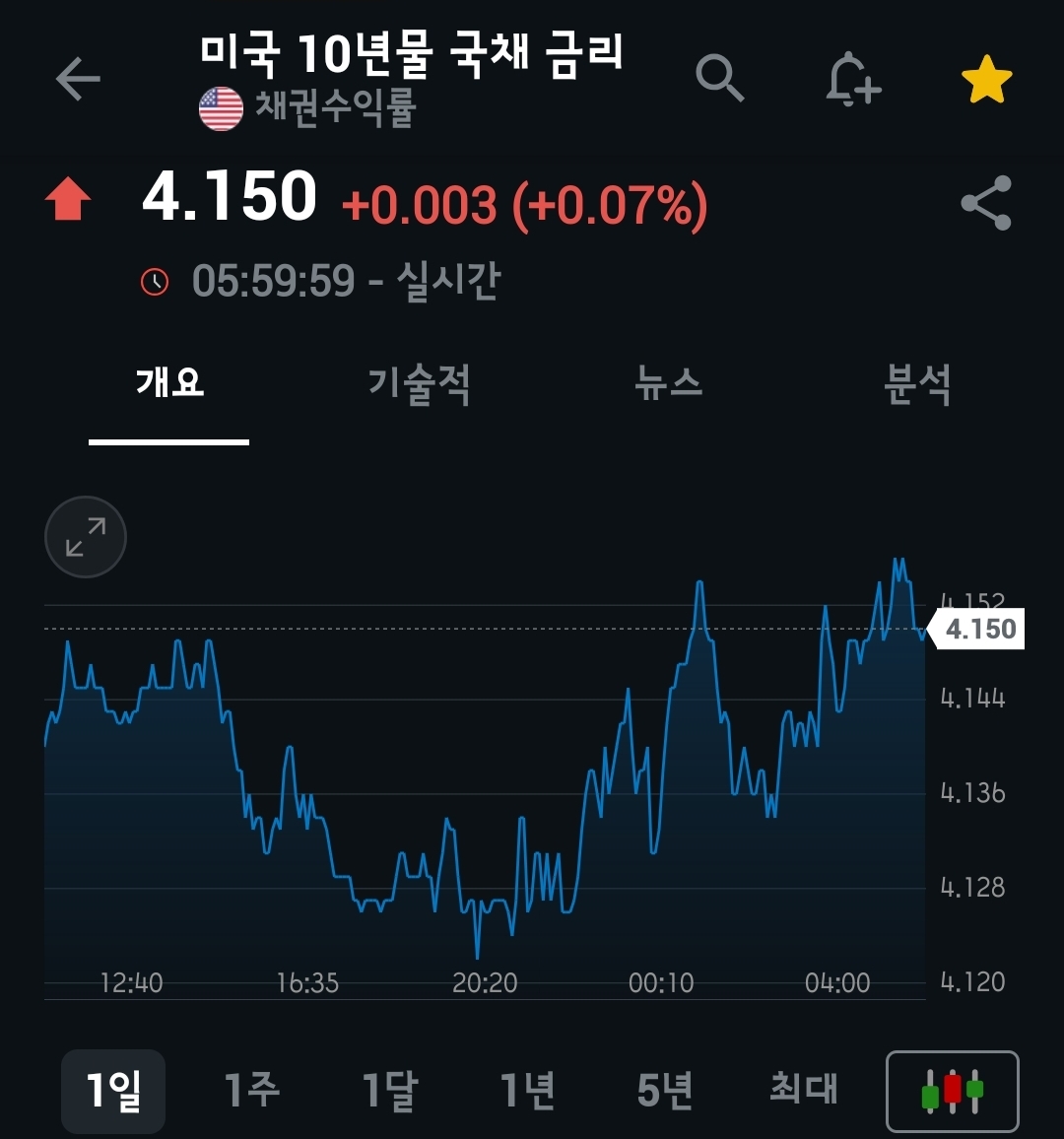Change chart range to 1주

pos(251,1091)
